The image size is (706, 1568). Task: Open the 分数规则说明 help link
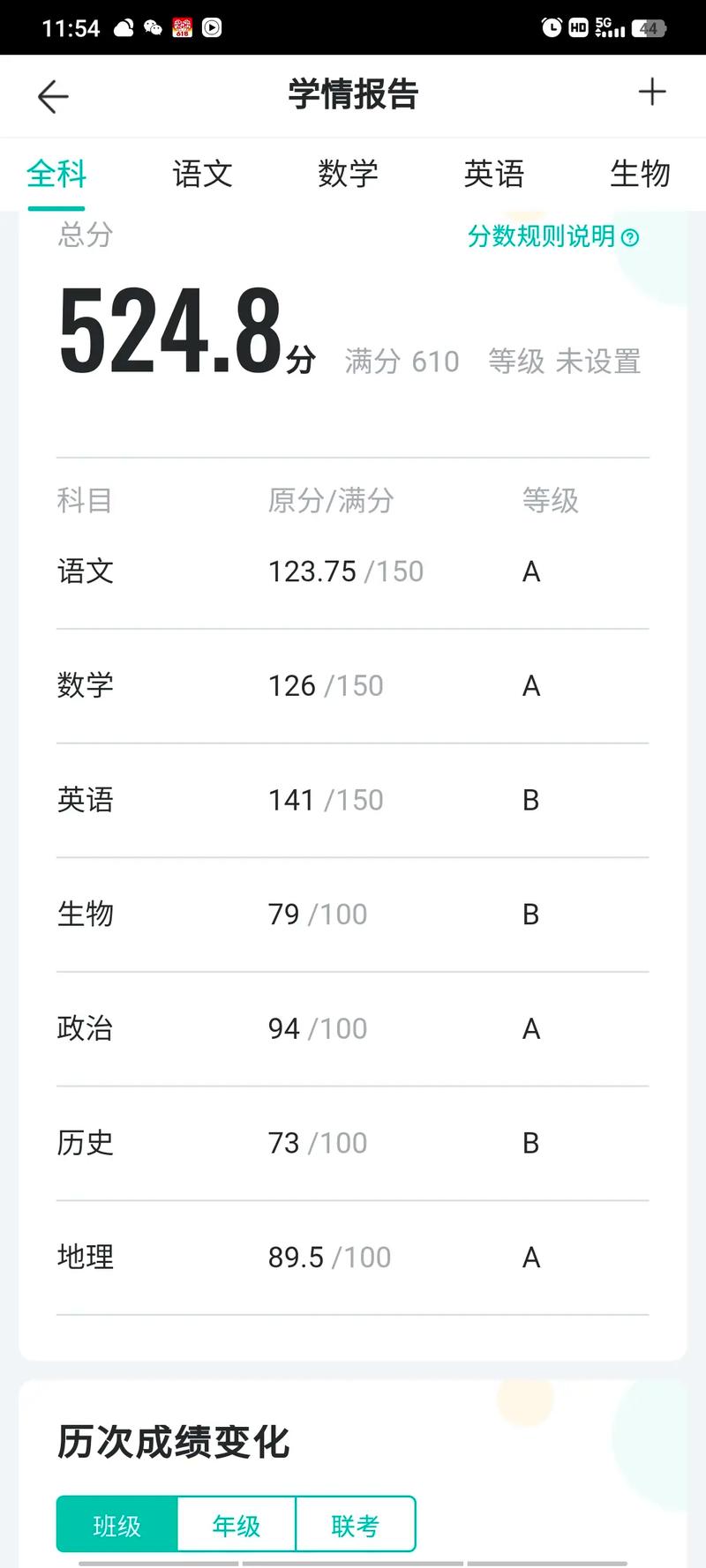pos(553,236)
